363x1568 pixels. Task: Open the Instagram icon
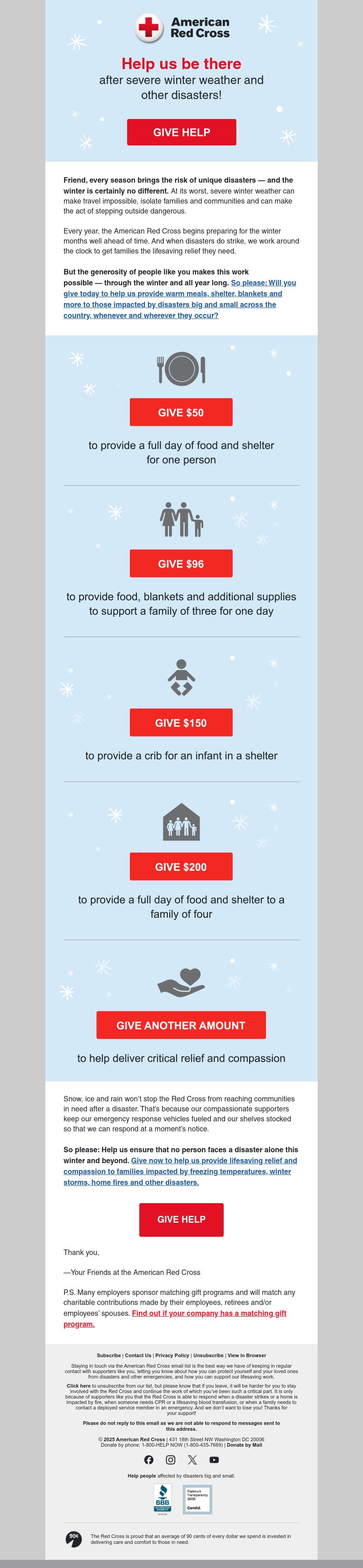[171, 1460]
